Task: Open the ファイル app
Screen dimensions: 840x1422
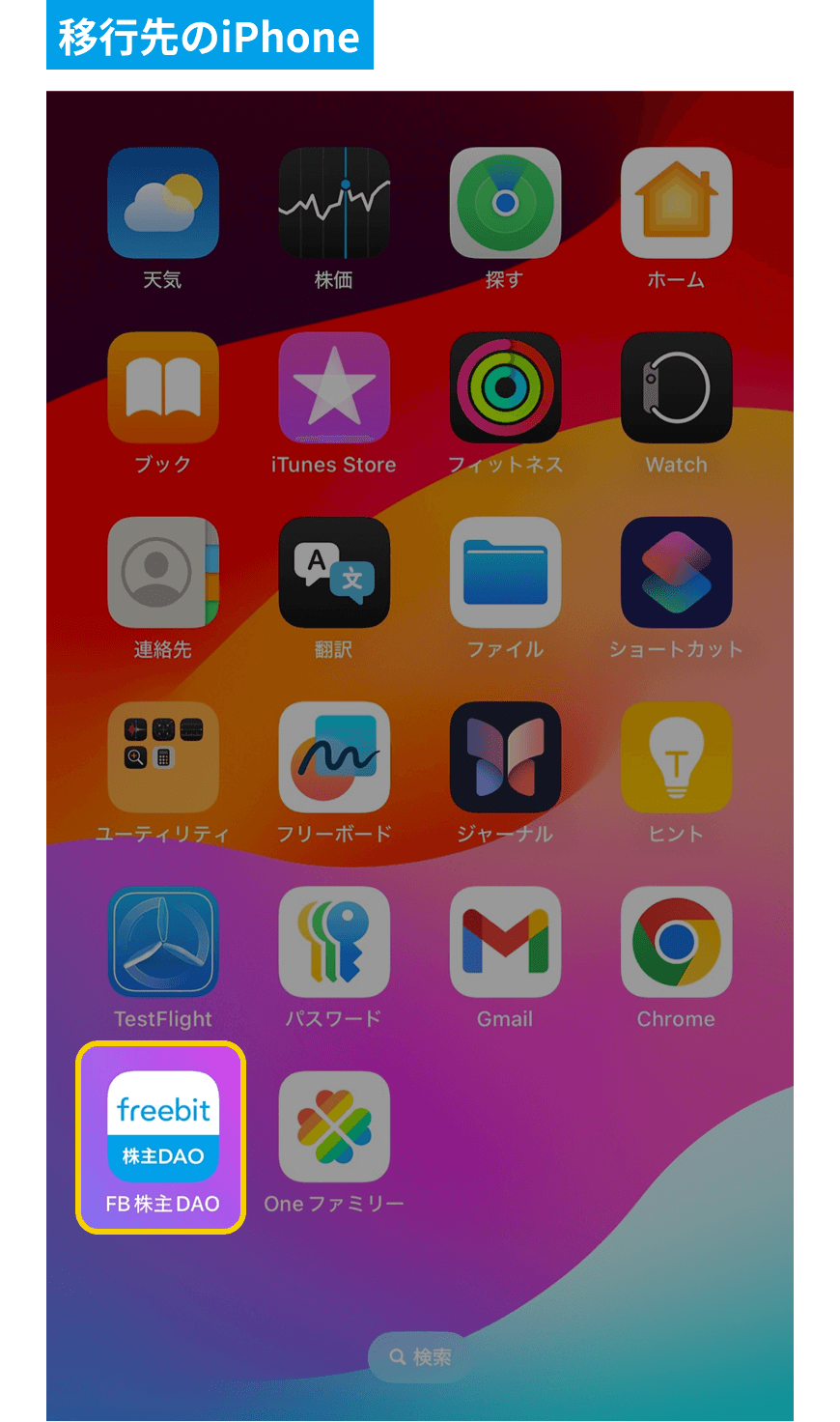Action: 505,572
